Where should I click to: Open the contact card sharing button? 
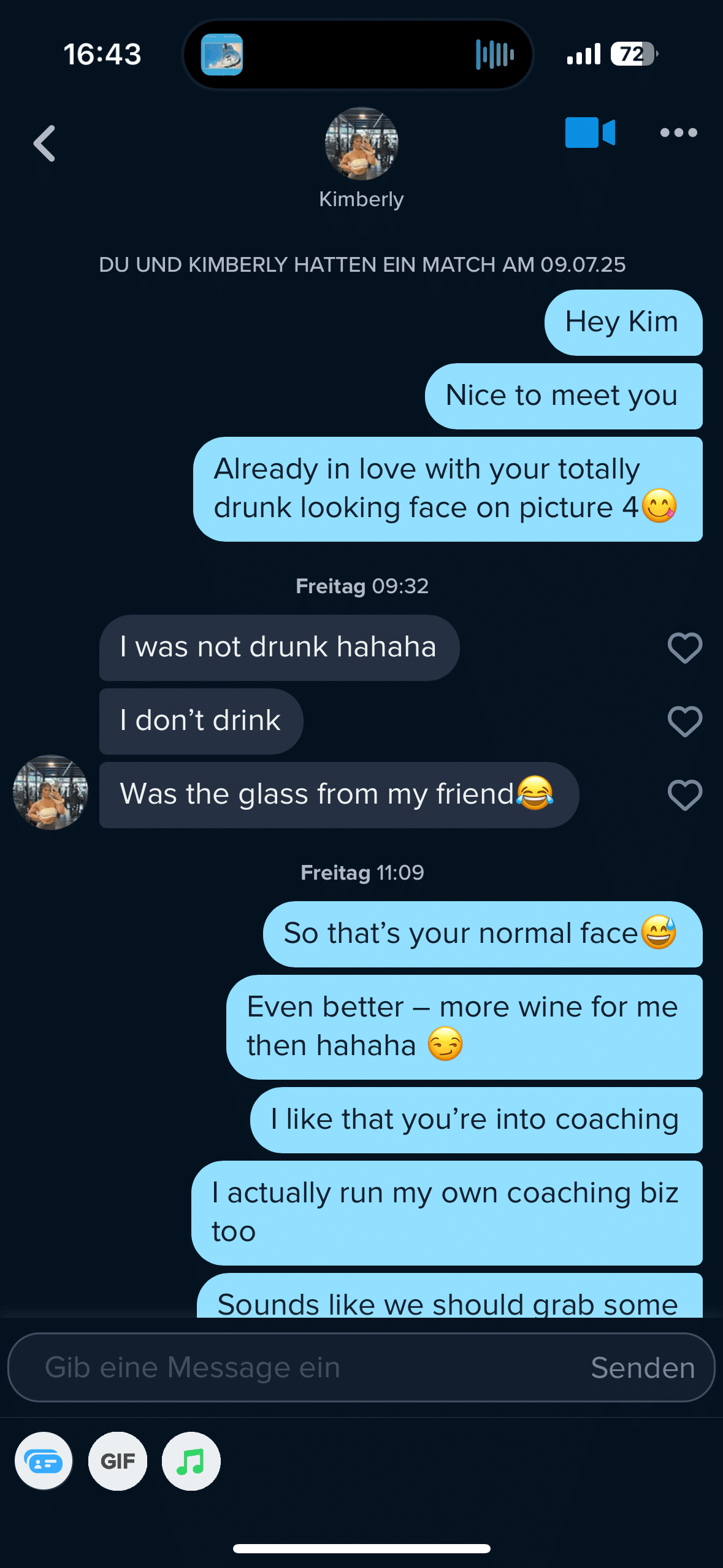[44, 1461]
